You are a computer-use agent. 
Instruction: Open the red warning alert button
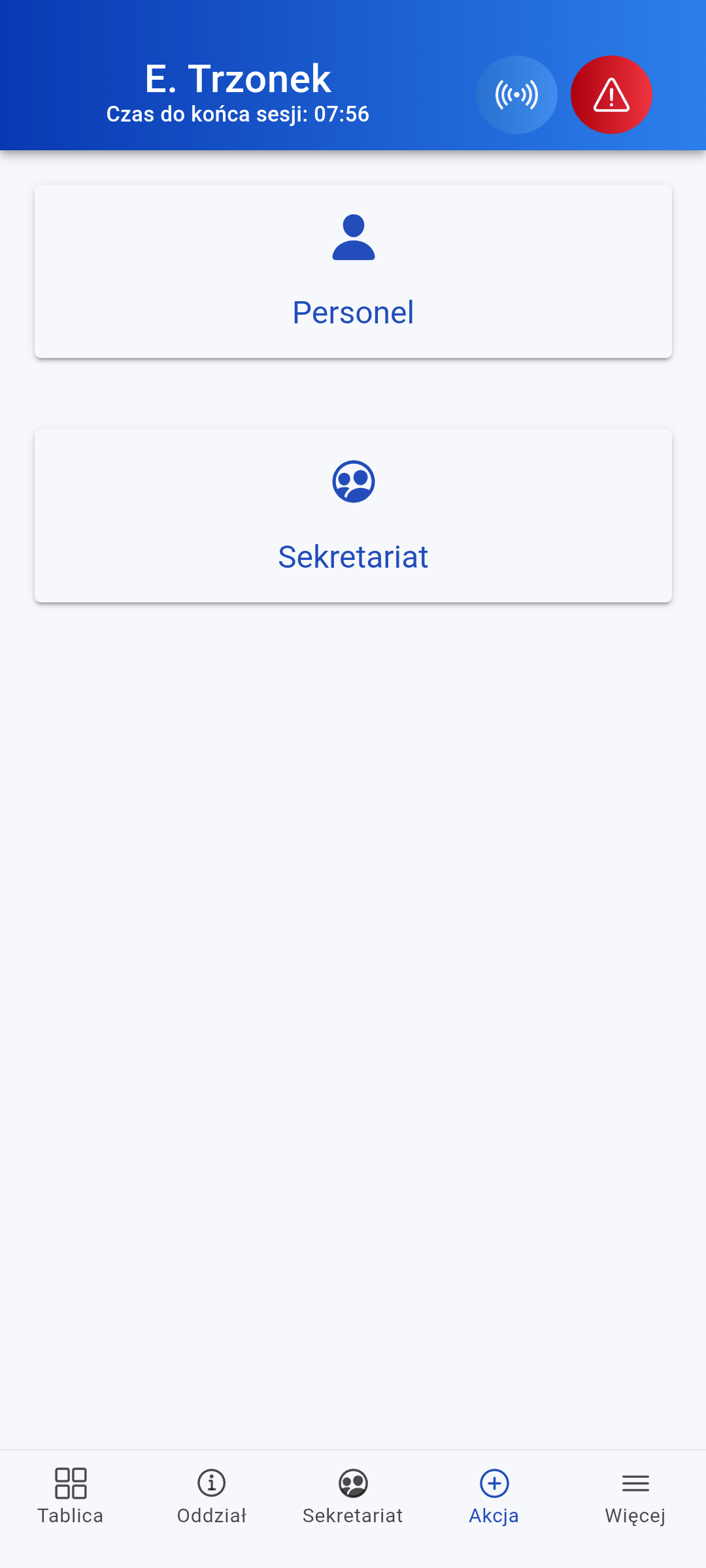click(611, 95)
